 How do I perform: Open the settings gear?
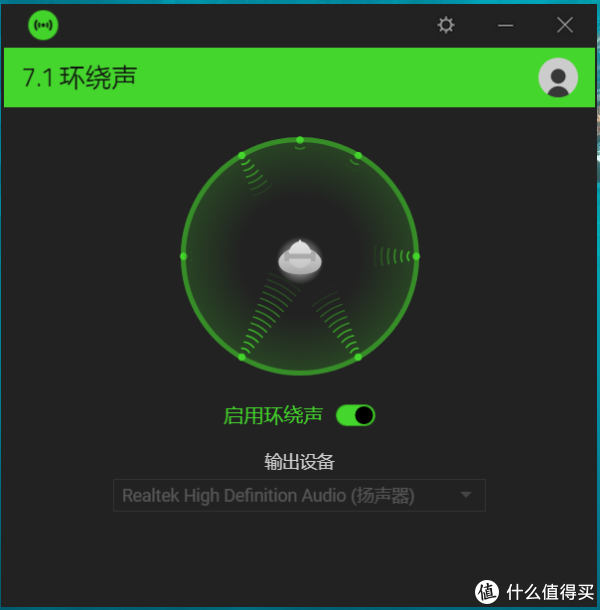446,25
